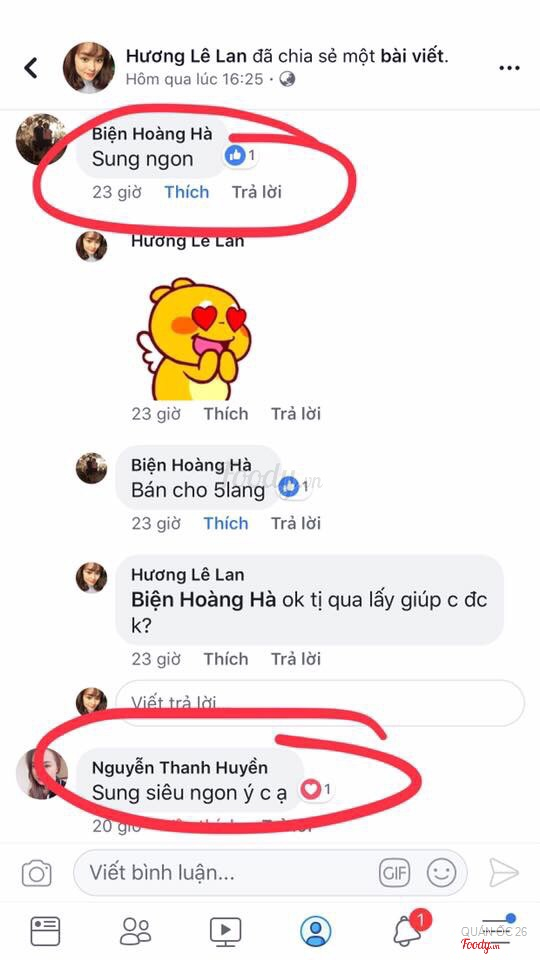Switch to the Watch video tab

tap(225, 931)
